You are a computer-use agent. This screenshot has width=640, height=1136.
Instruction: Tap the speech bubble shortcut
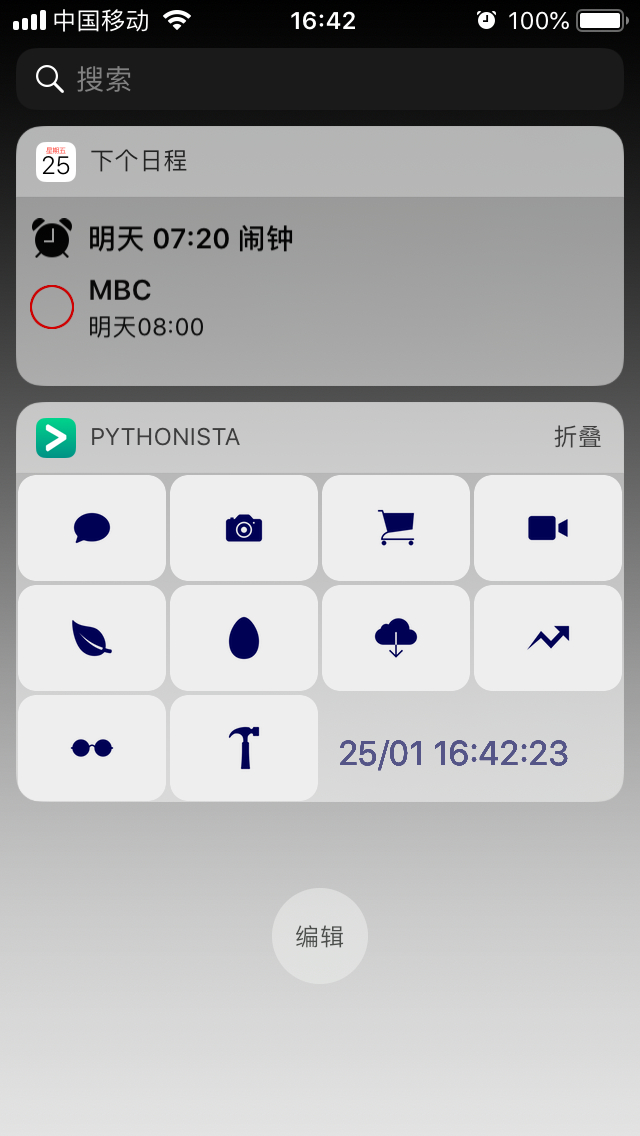(x=92, y=527)
